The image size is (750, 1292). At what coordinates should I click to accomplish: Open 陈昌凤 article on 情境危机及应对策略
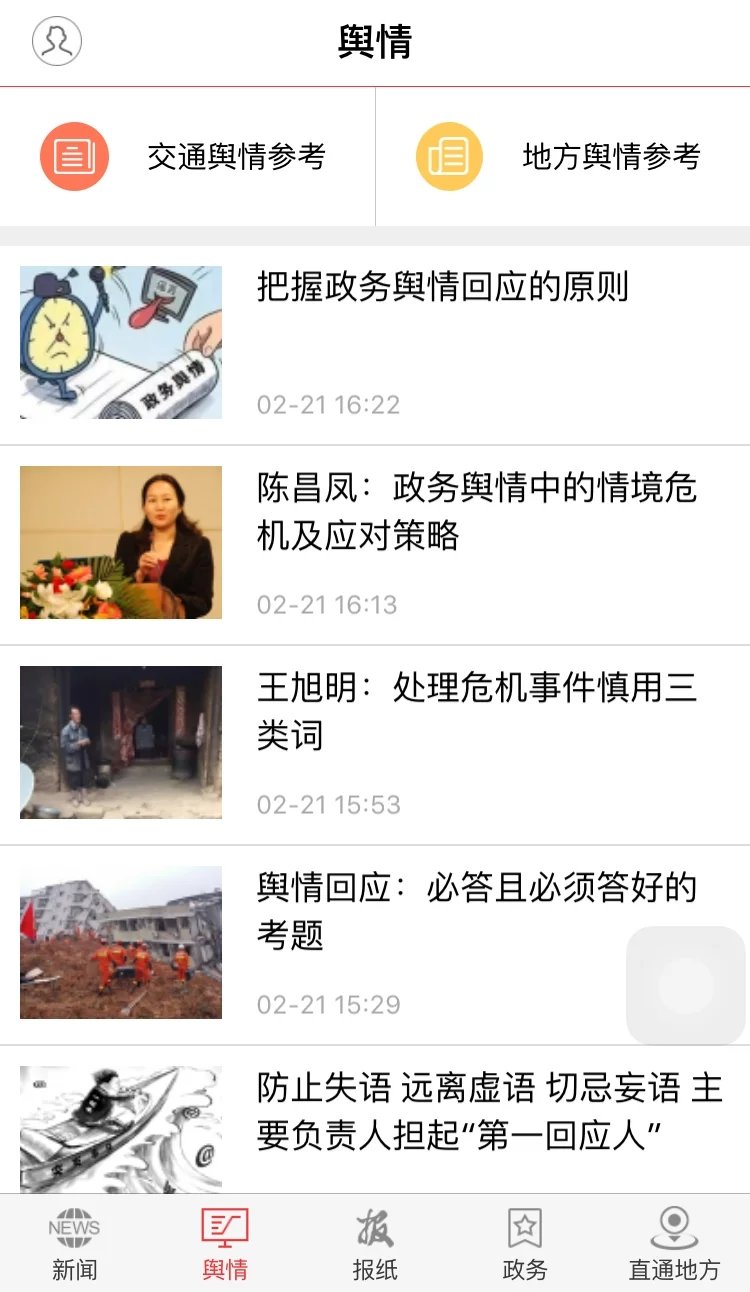pos(476,512)
